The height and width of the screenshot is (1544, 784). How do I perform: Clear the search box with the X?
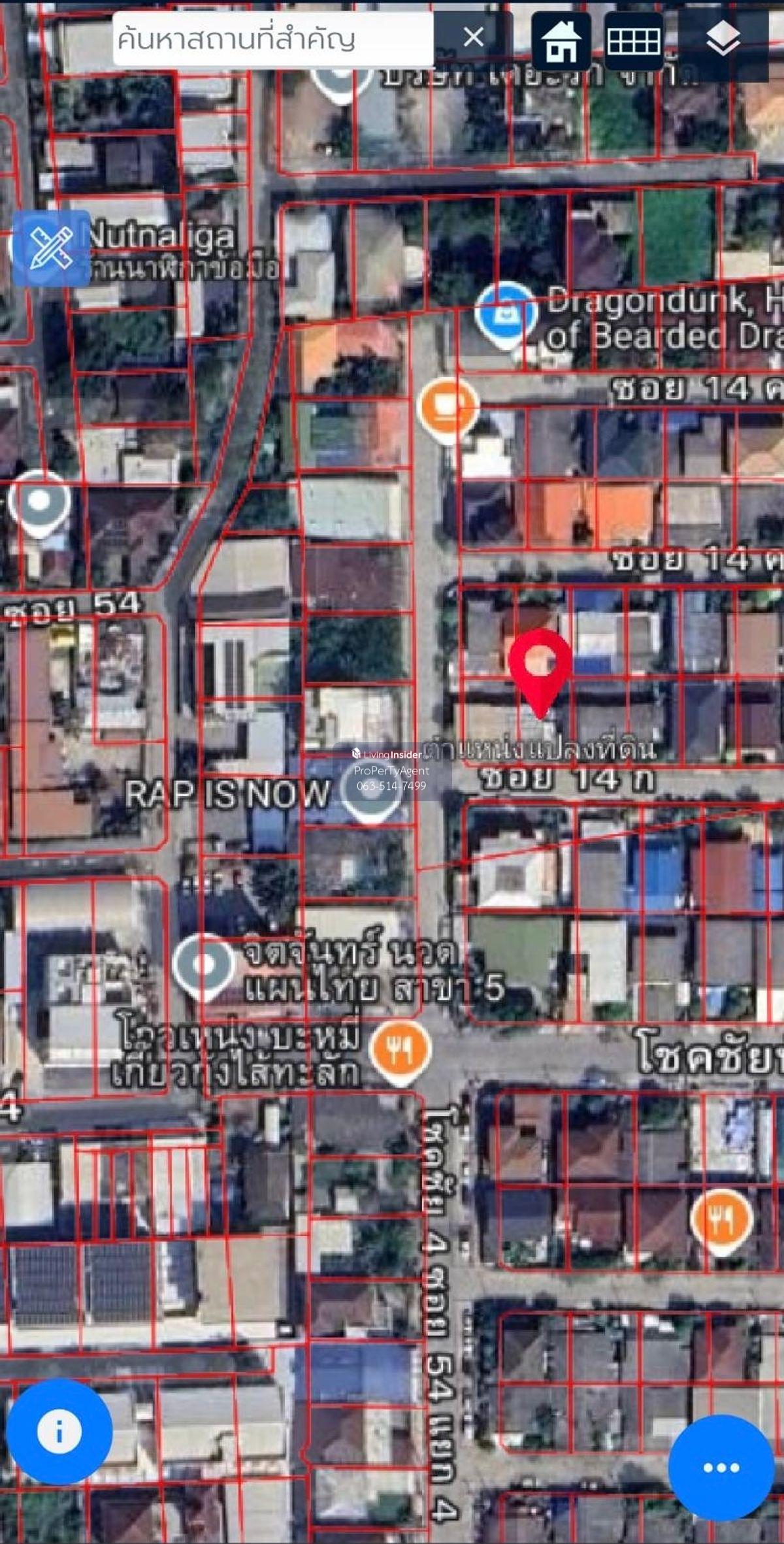tap(473, 38)
